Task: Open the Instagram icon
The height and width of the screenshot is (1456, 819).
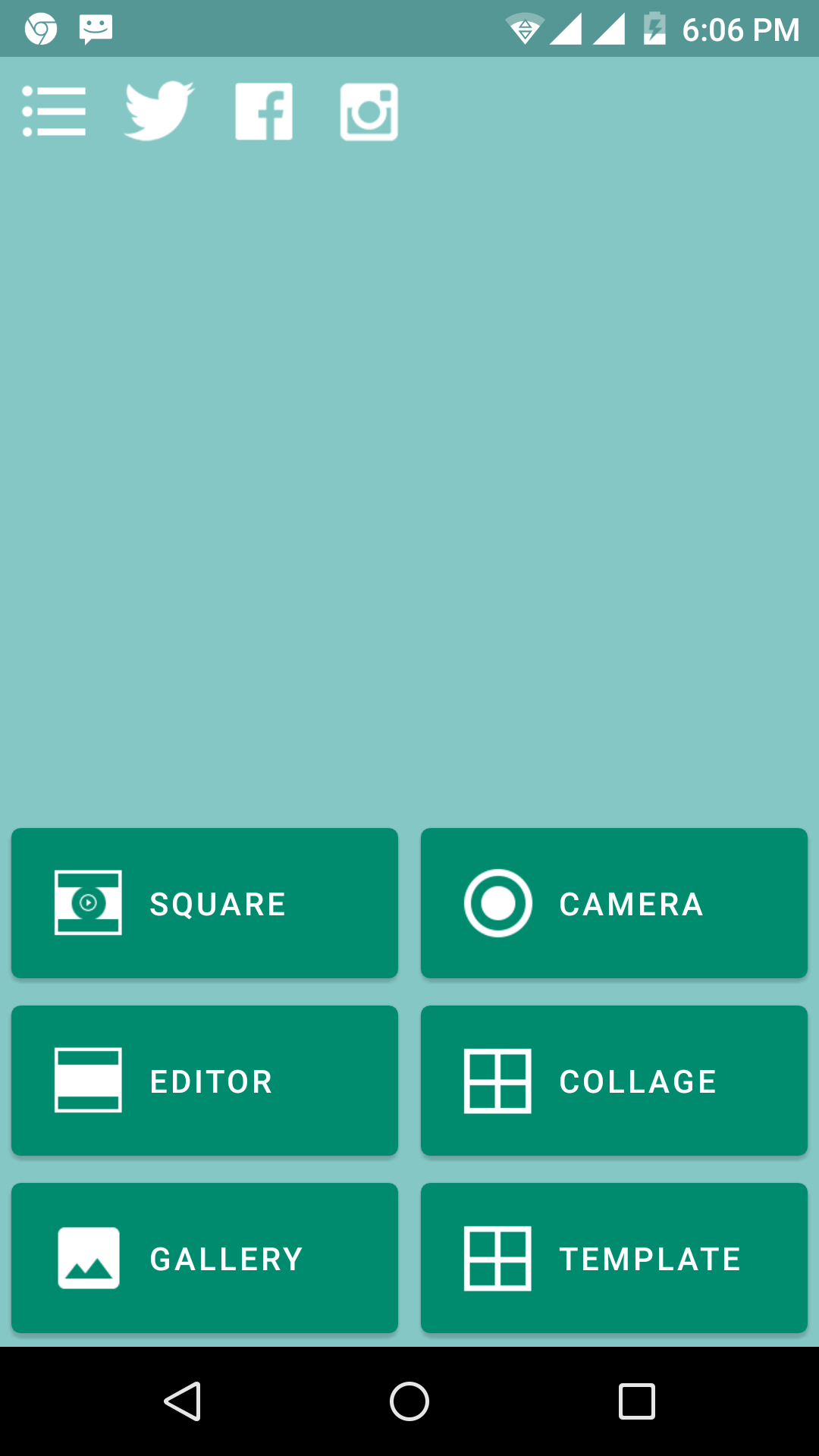Action: pyautogui.click(x=369, y=111)
